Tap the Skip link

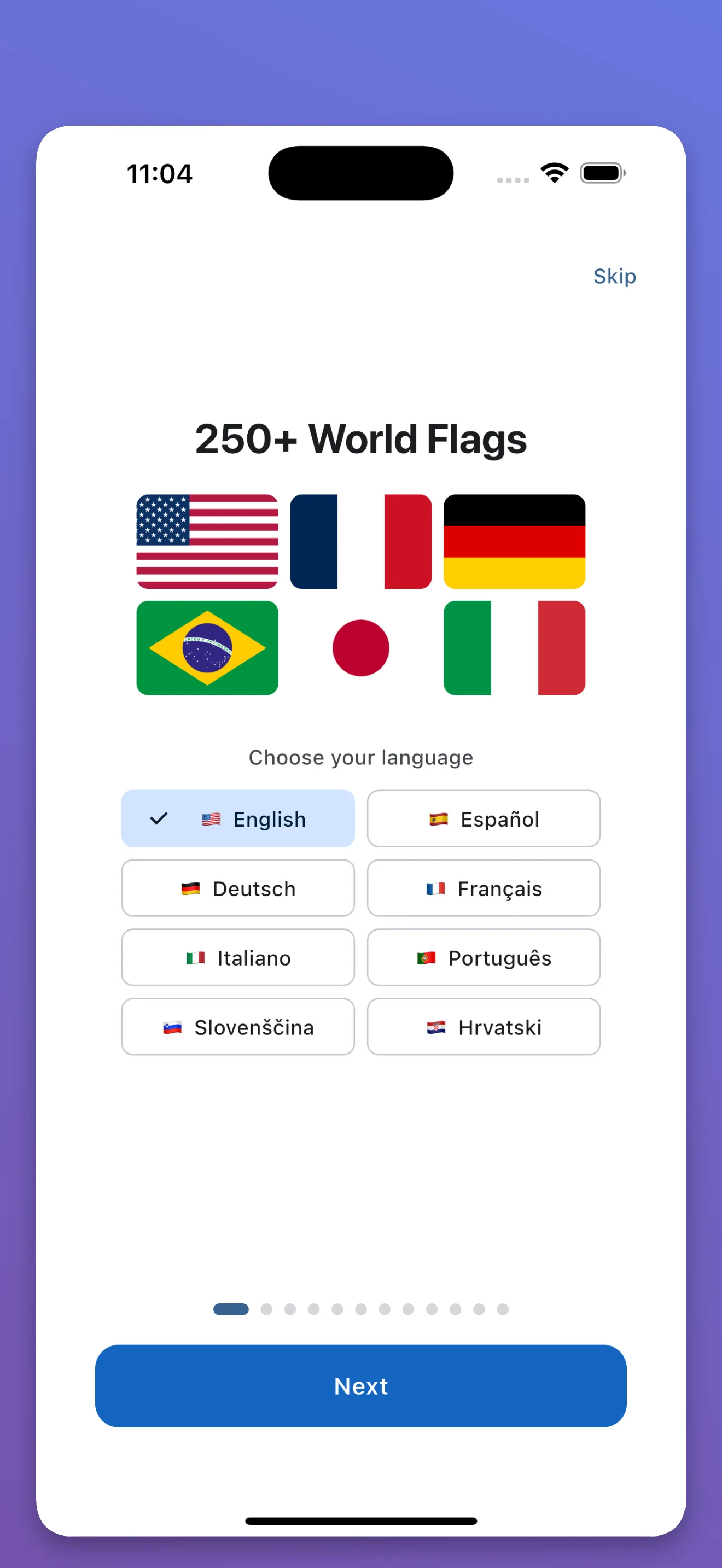tap(614, 276)
